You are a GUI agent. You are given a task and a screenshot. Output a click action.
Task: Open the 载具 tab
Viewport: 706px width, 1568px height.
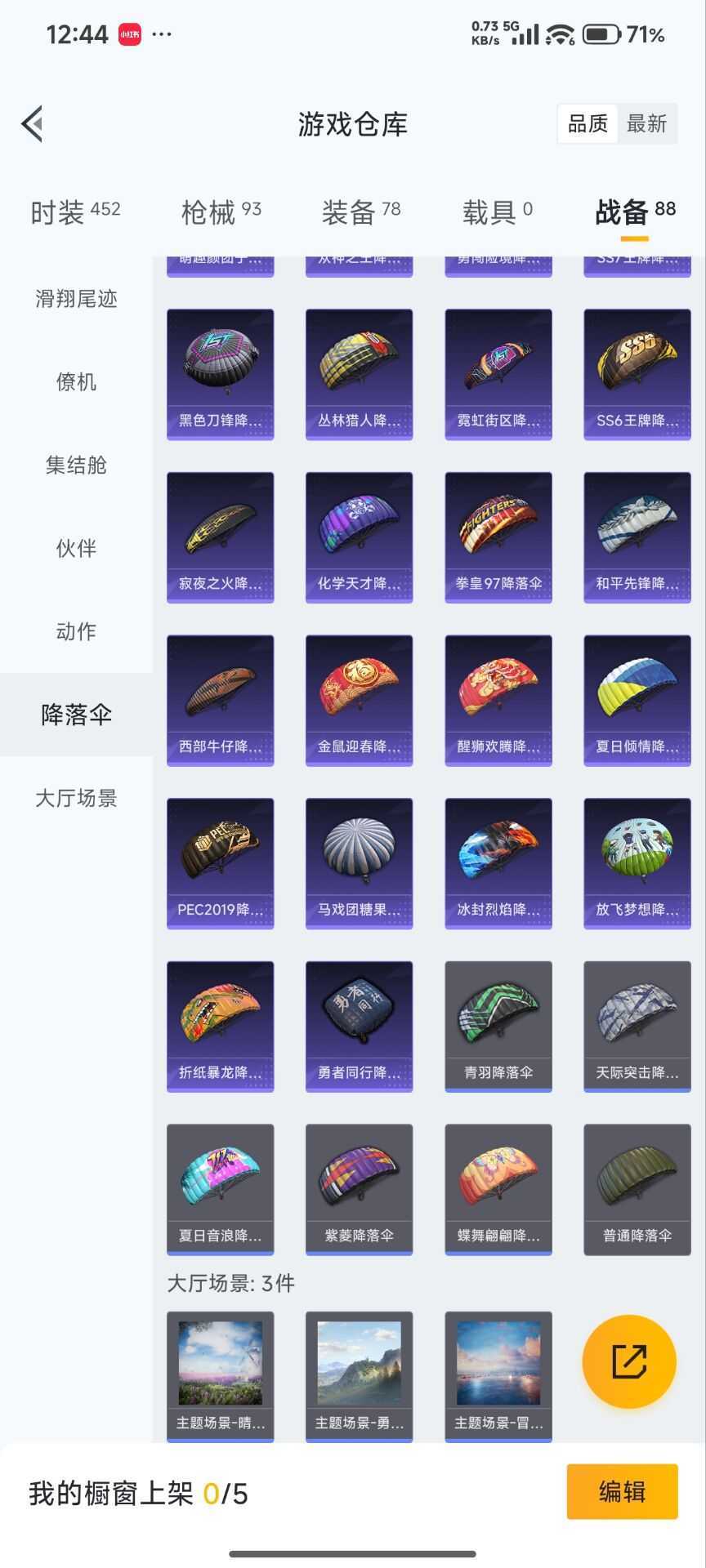(497, 212)
